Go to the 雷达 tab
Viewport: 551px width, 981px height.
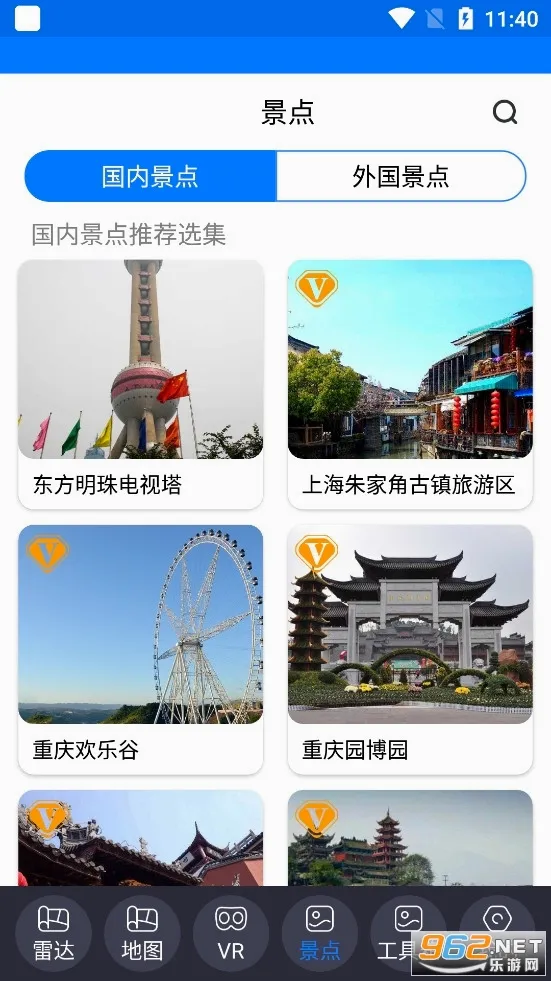53,933
